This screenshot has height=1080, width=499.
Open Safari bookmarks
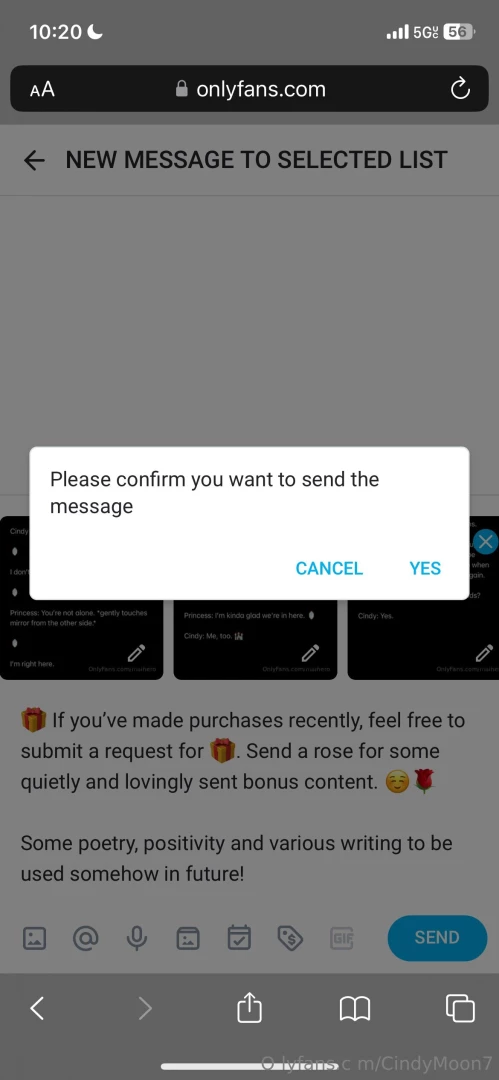355,1009
